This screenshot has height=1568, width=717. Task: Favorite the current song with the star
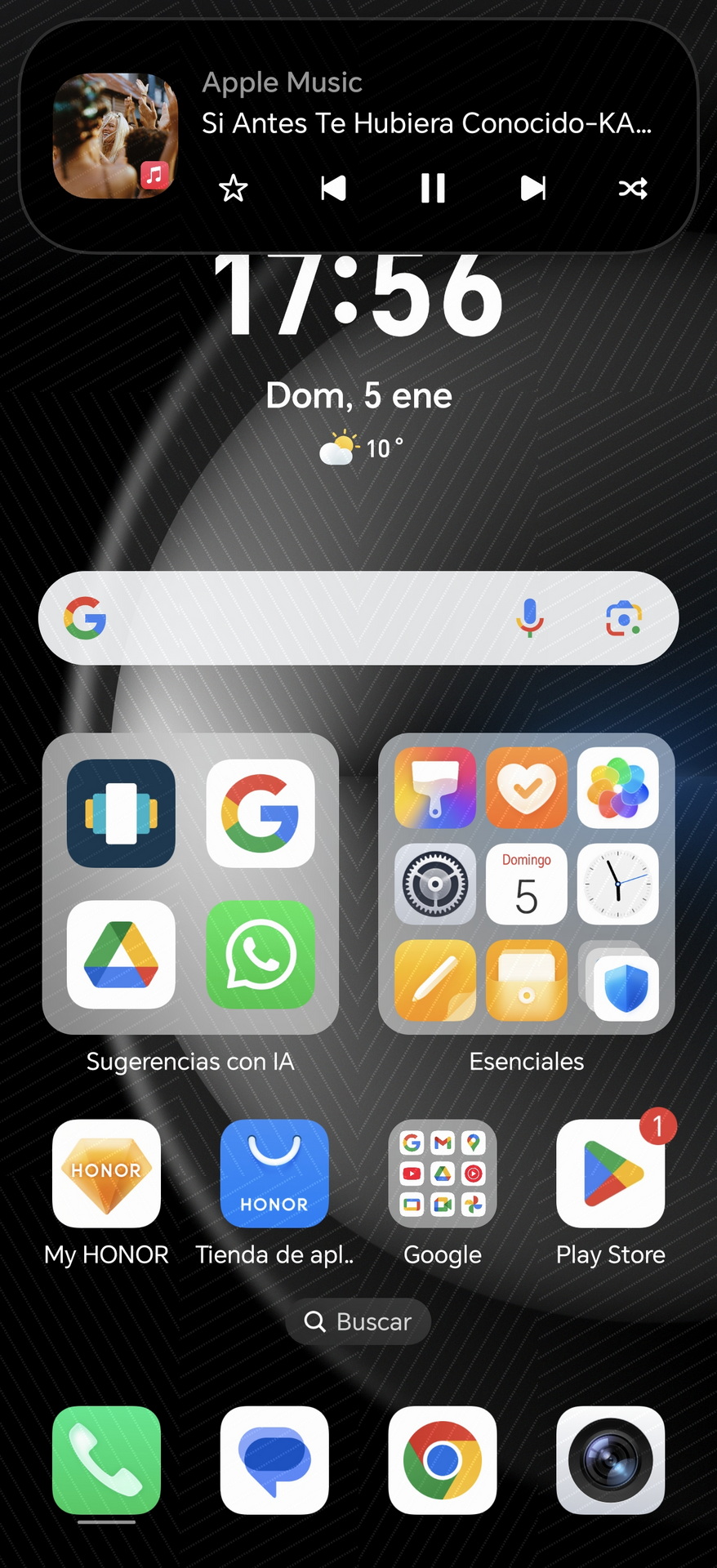click(234, 189)
